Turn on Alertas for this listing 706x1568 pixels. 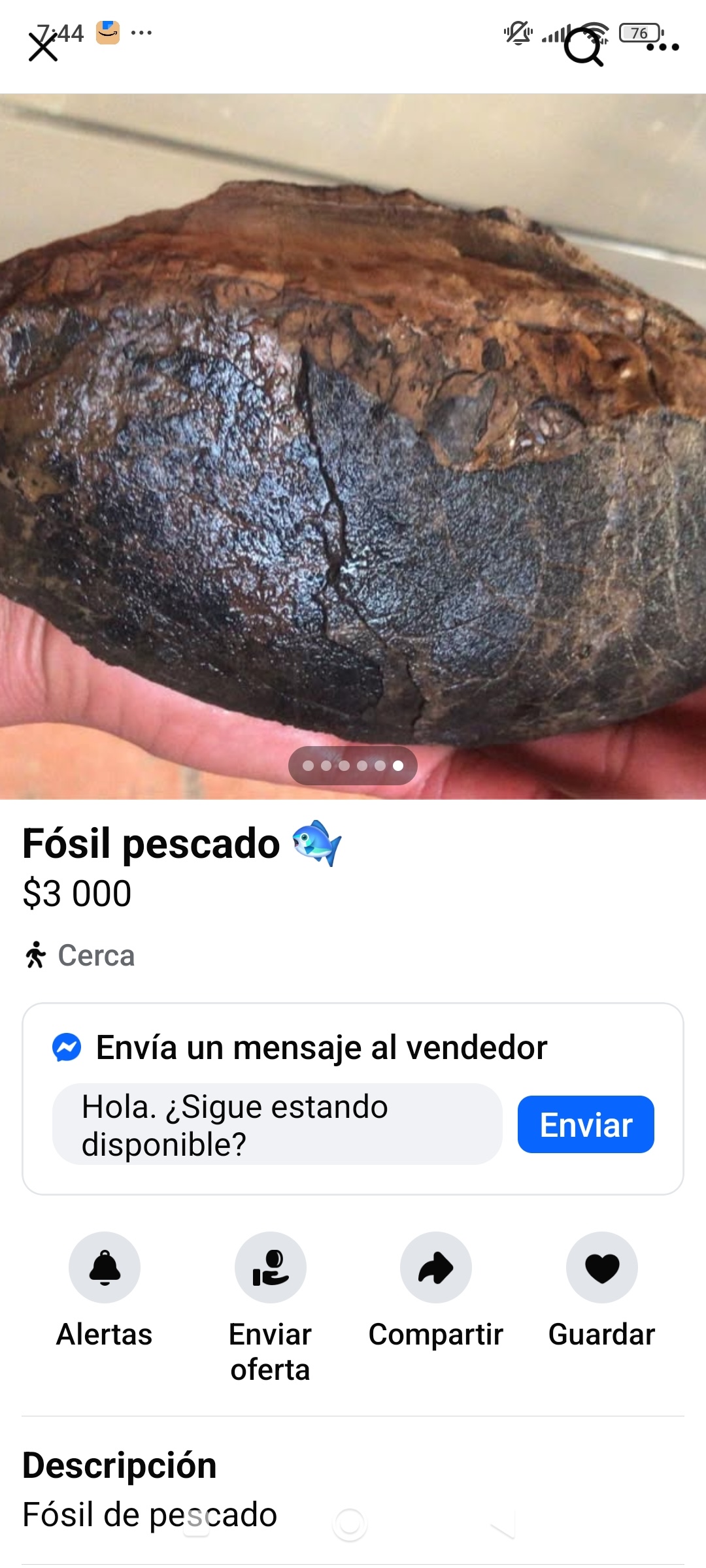point(105,1267)
